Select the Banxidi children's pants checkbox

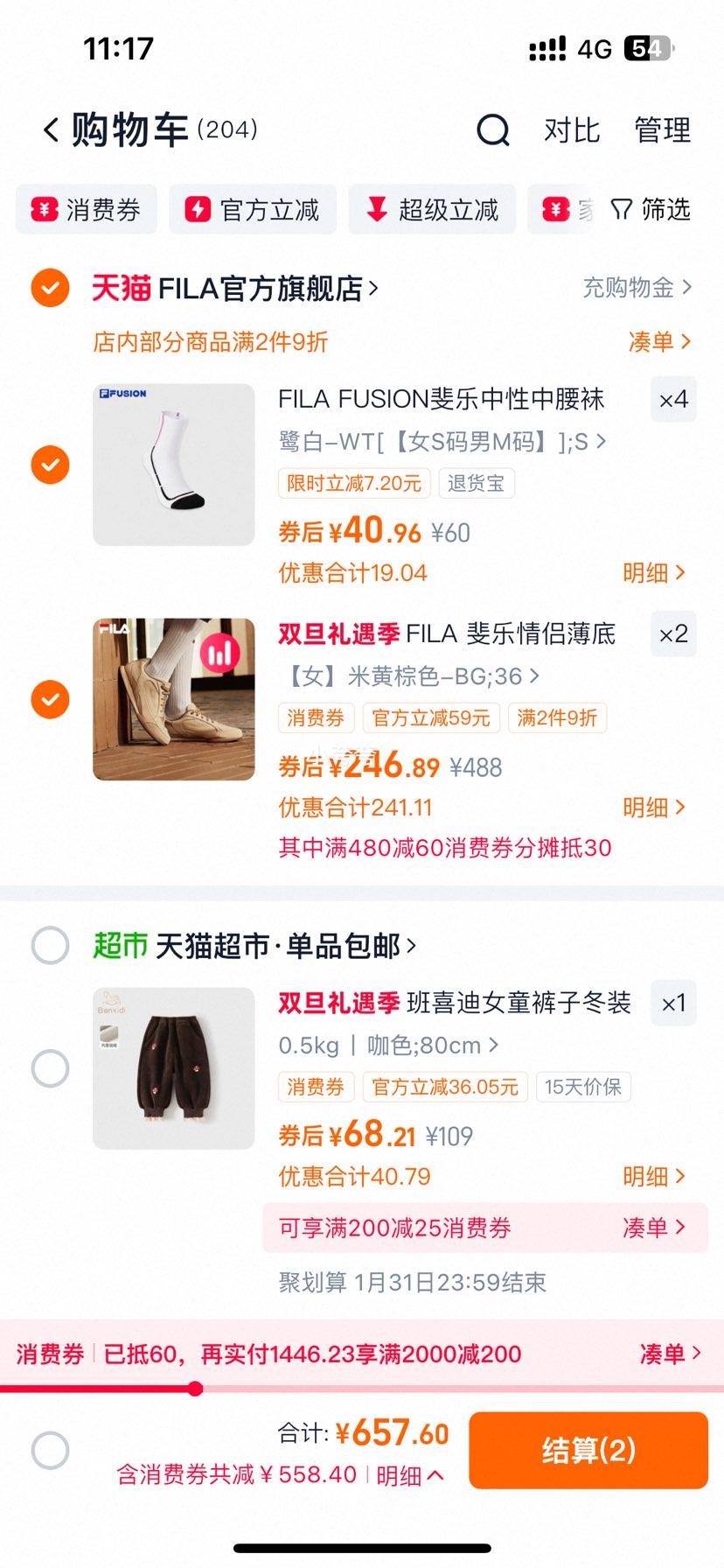point(50,1067)
